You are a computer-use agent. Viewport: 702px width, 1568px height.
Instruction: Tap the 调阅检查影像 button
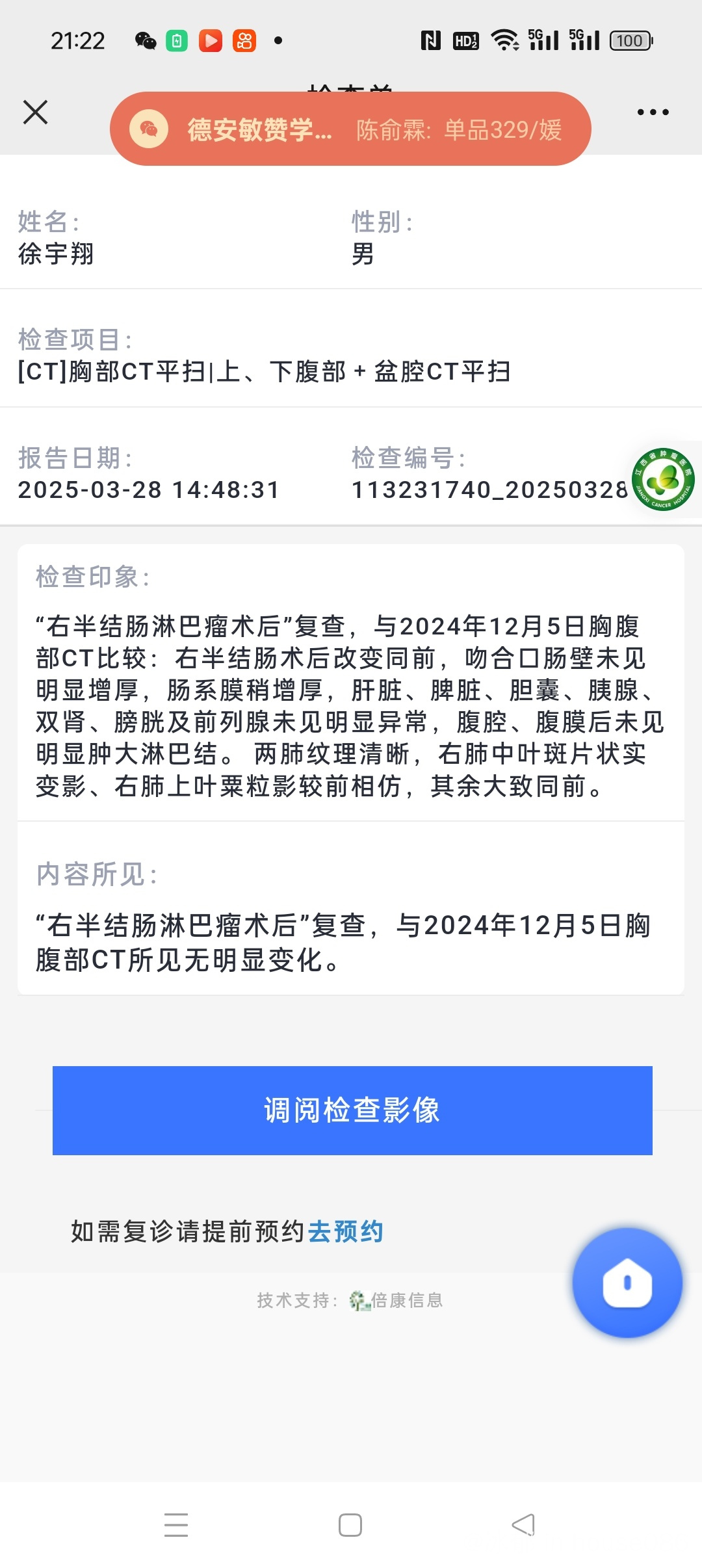coord(352,1110)
